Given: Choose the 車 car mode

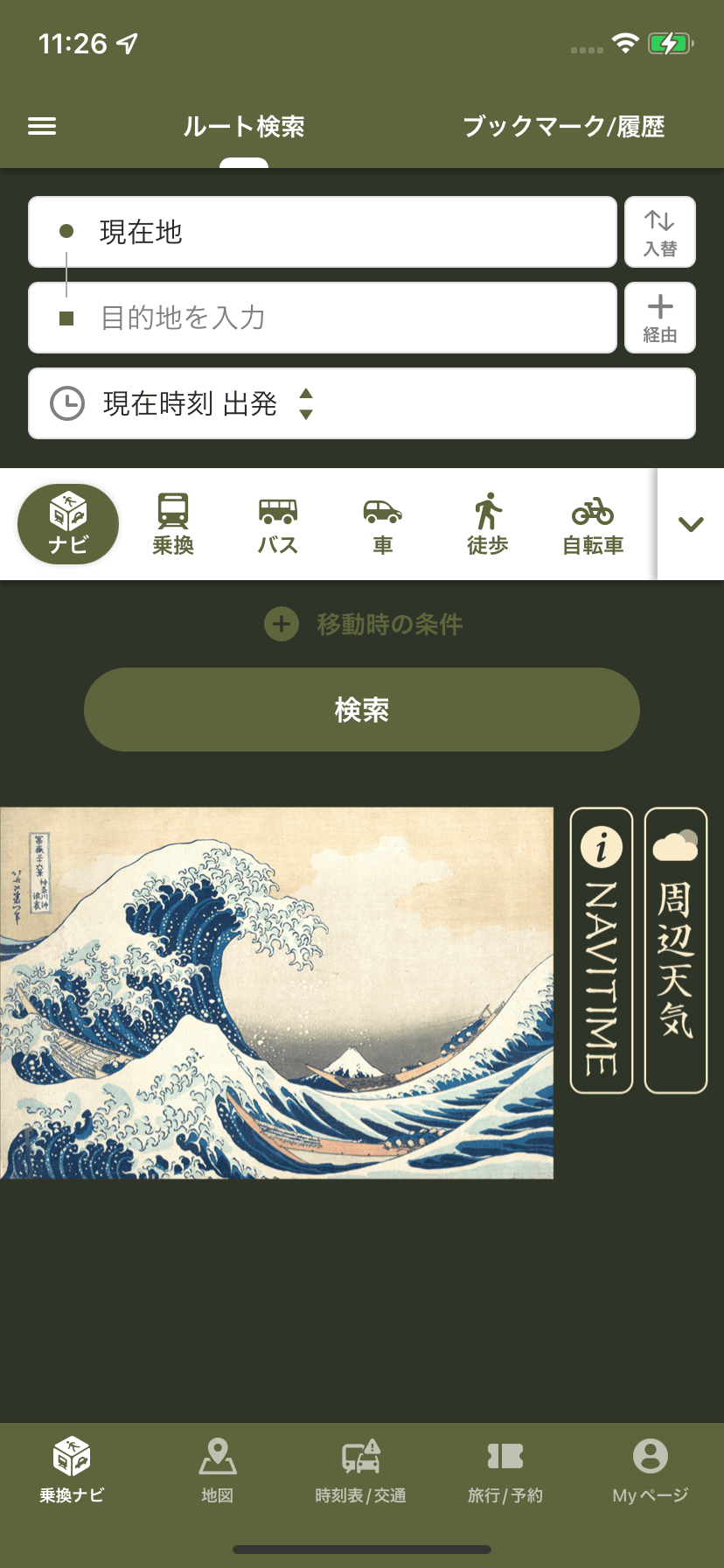Looking at the screenshot, I should [x=383, y=524].
